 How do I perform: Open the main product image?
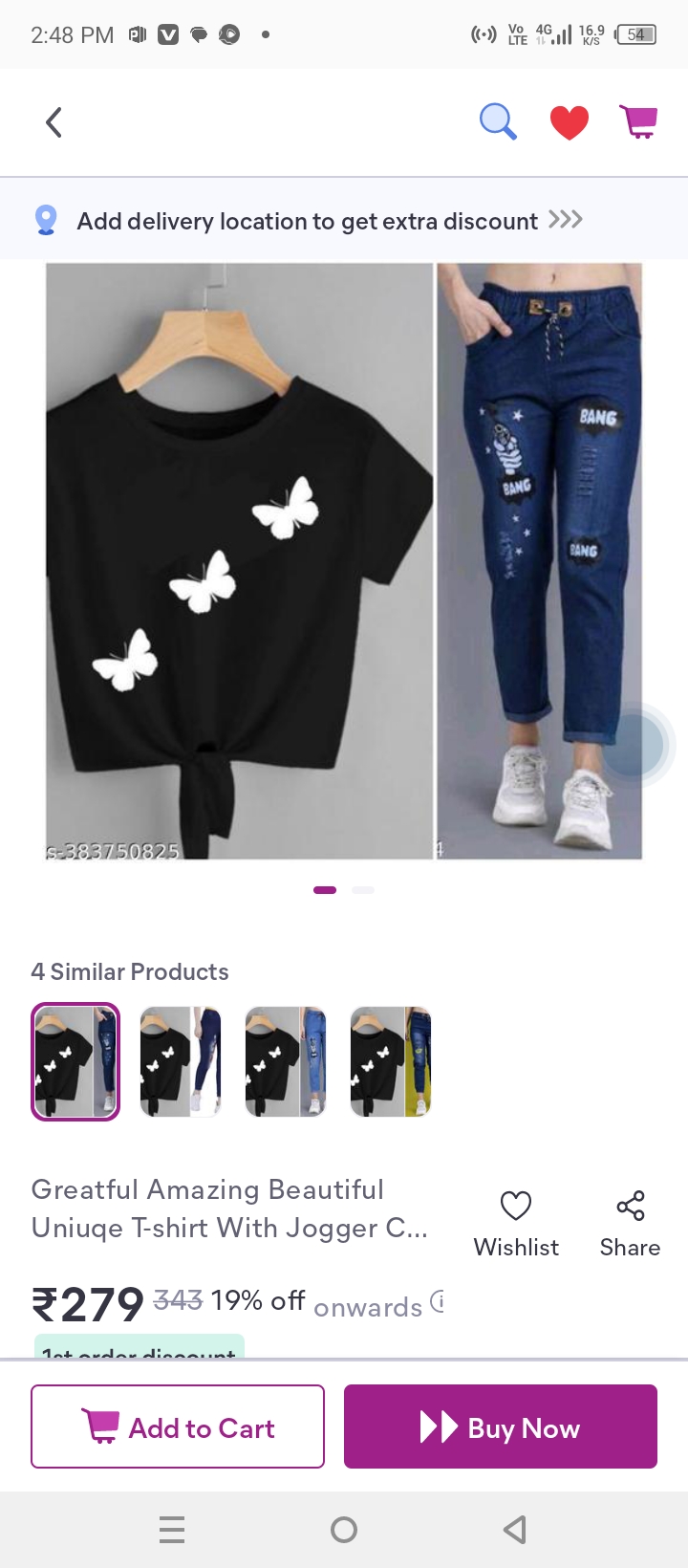click(x=344, y=561)
